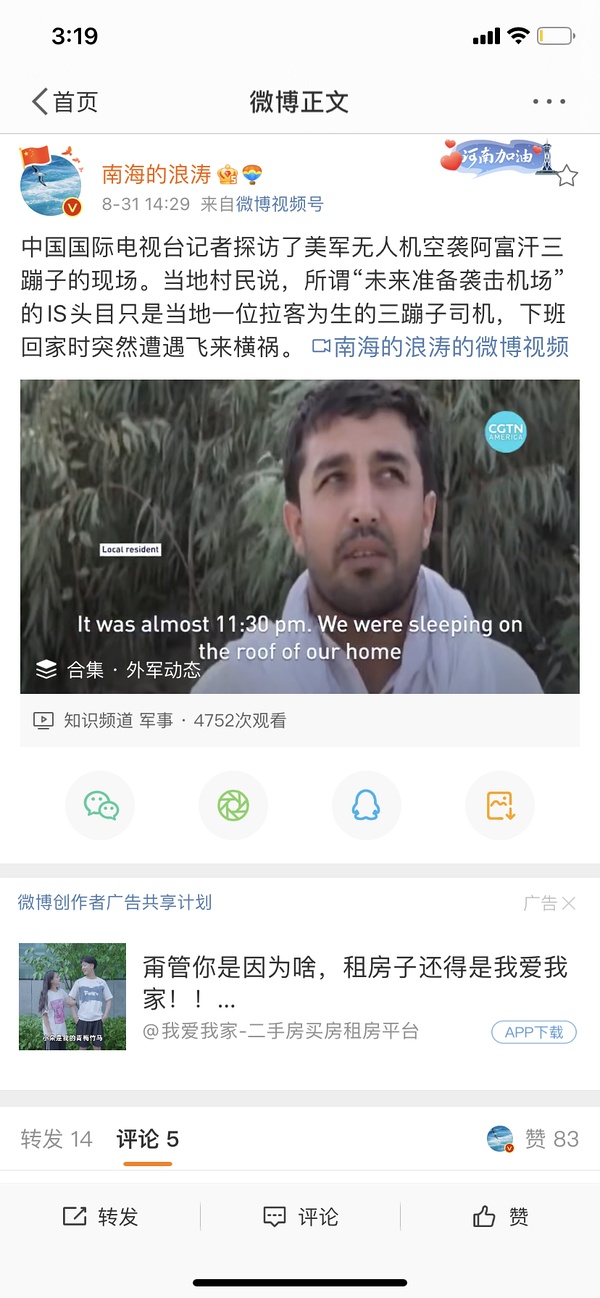
Task: Tap the star favorite icon
Action: click(567, 177)
